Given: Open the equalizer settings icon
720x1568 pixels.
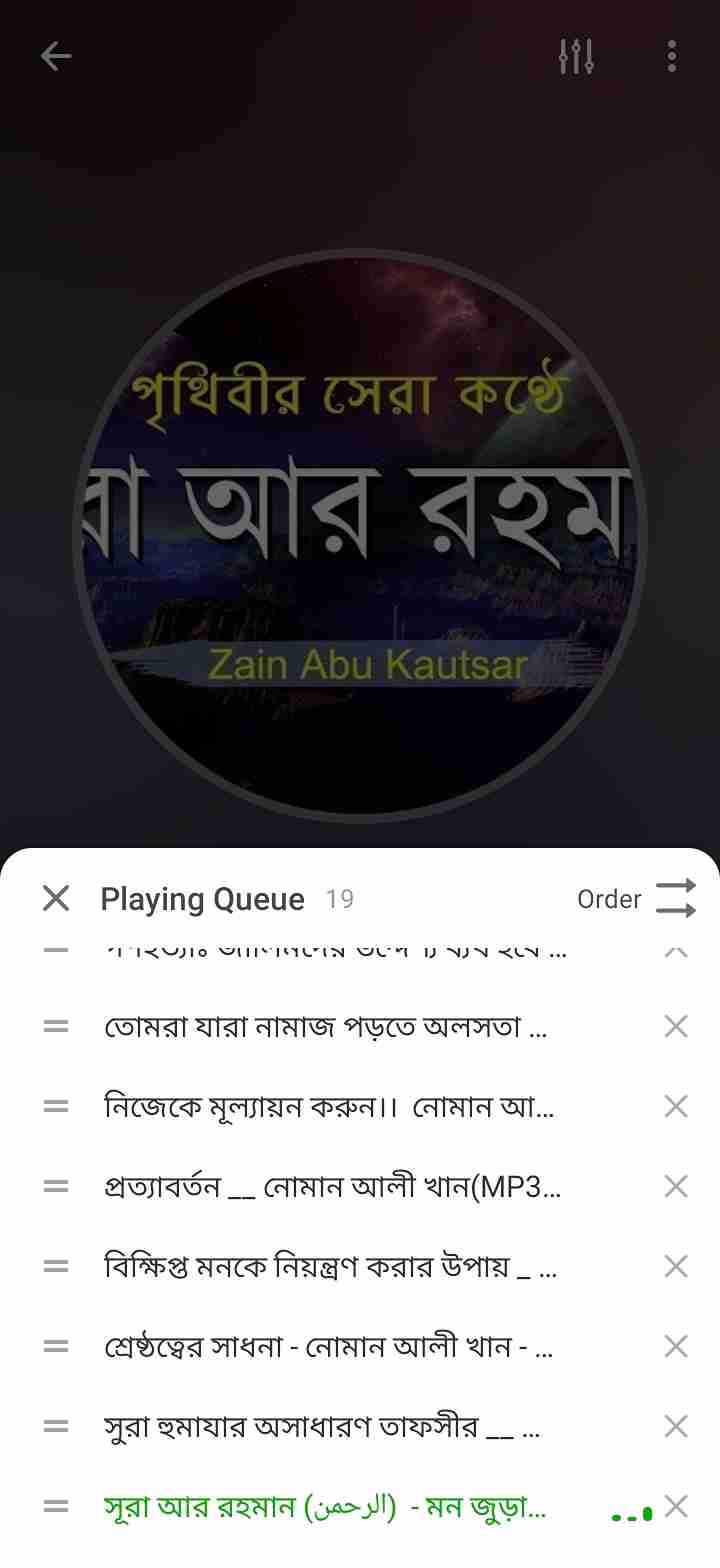Looking at the screenshot, I should [x=578, y=56].
